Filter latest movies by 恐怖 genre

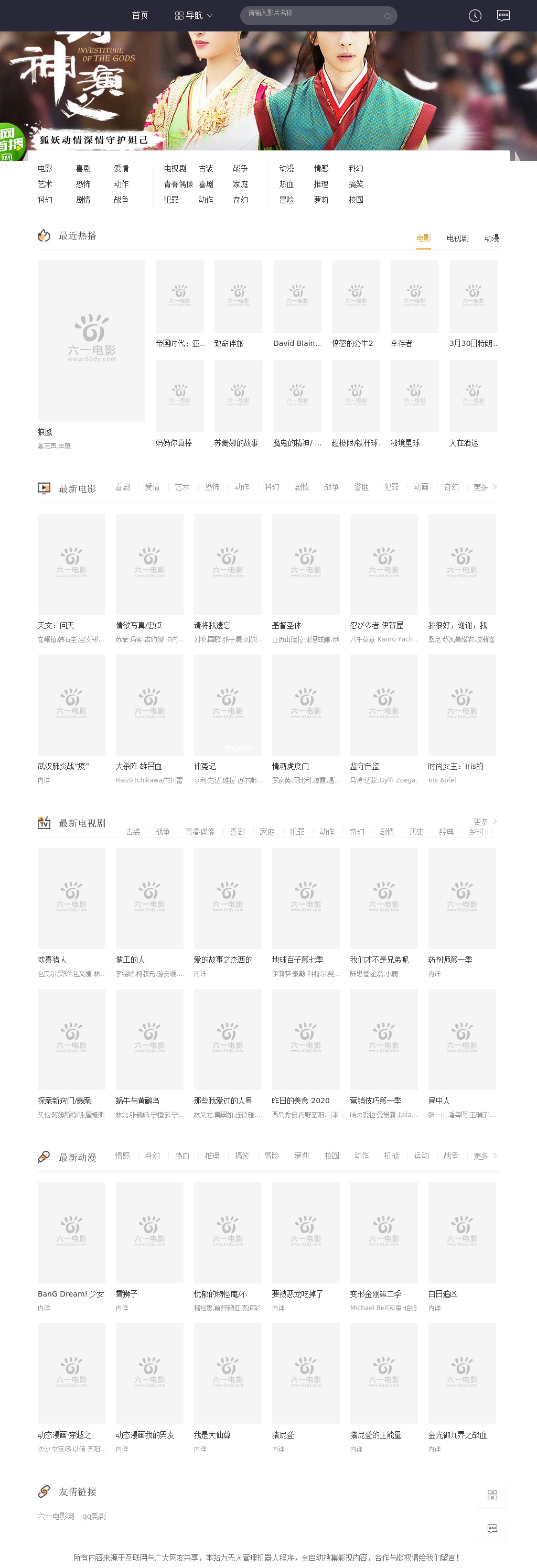[212, 487]
